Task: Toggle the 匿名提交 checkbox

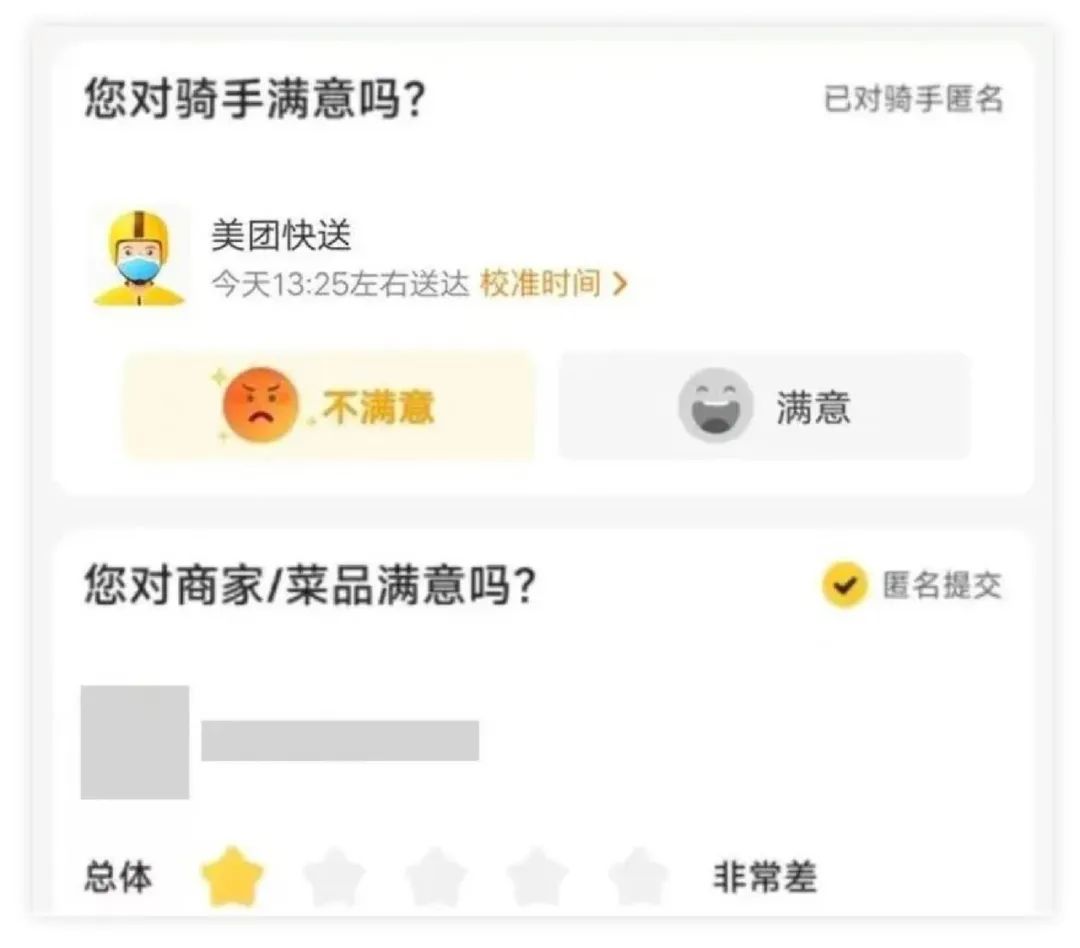Action: pyautogui.click(x=845, y=586)
